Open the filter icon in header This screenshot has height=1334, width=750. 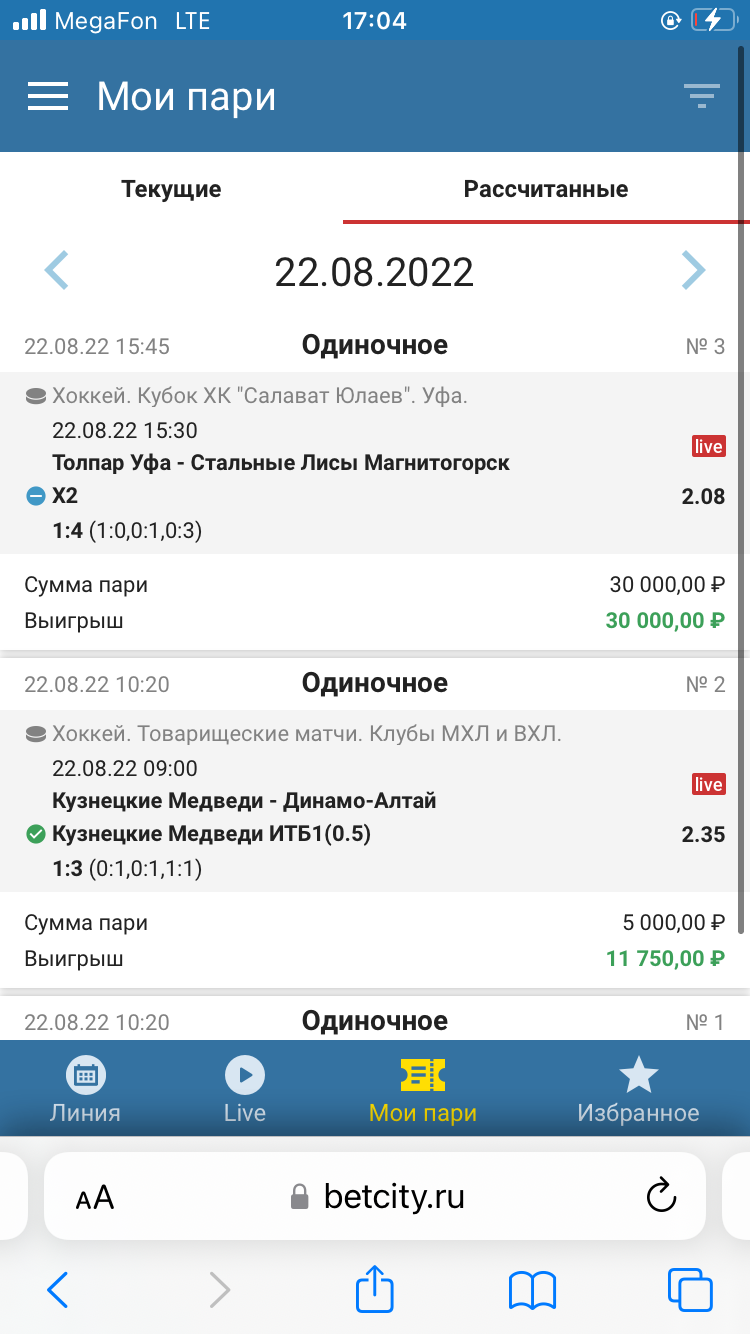[x=702, y=97]
